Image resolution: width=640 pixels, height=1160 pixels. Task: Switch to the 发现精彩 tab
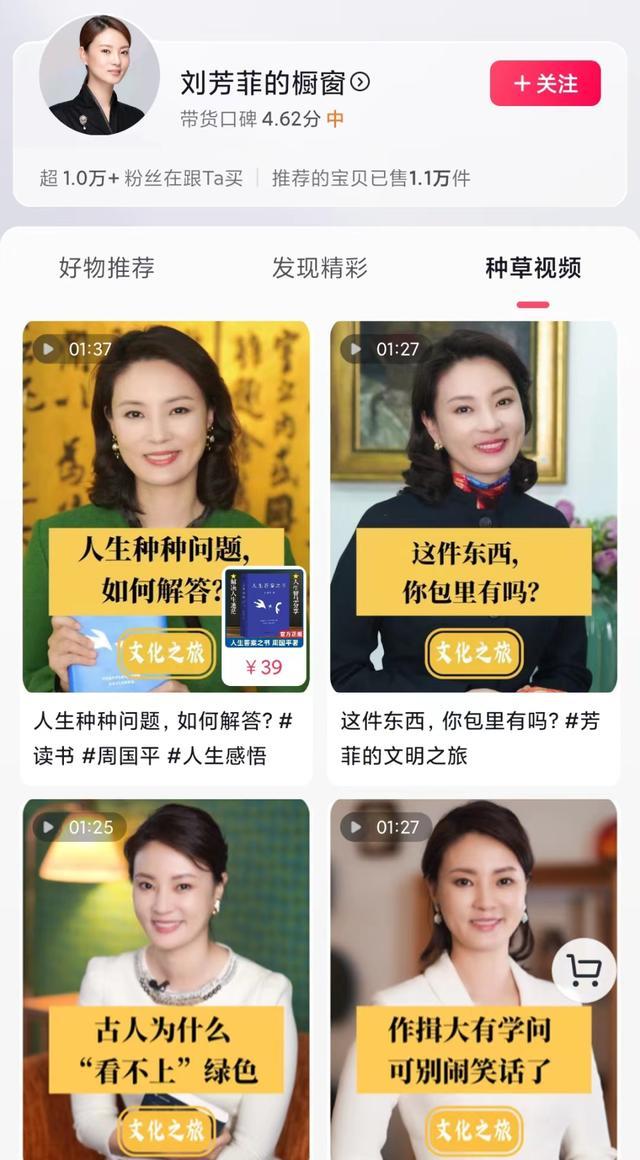[x=320, y=268]
